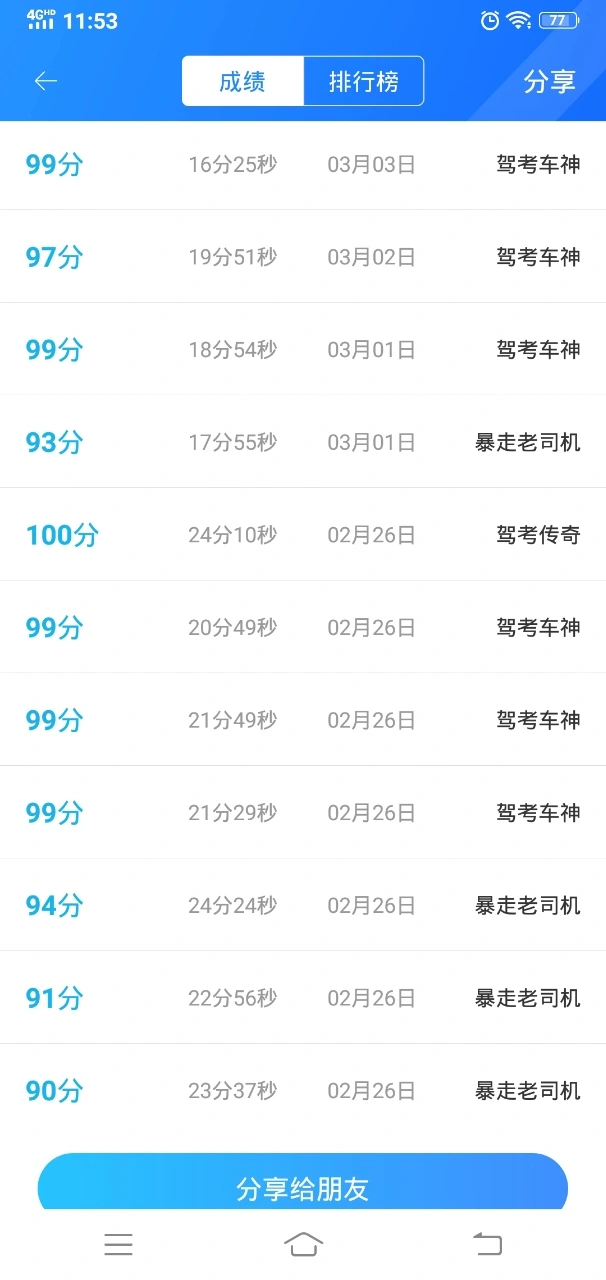Open the 97分 record from 03月02日
606x1280 pixels.
pos(303,257)
